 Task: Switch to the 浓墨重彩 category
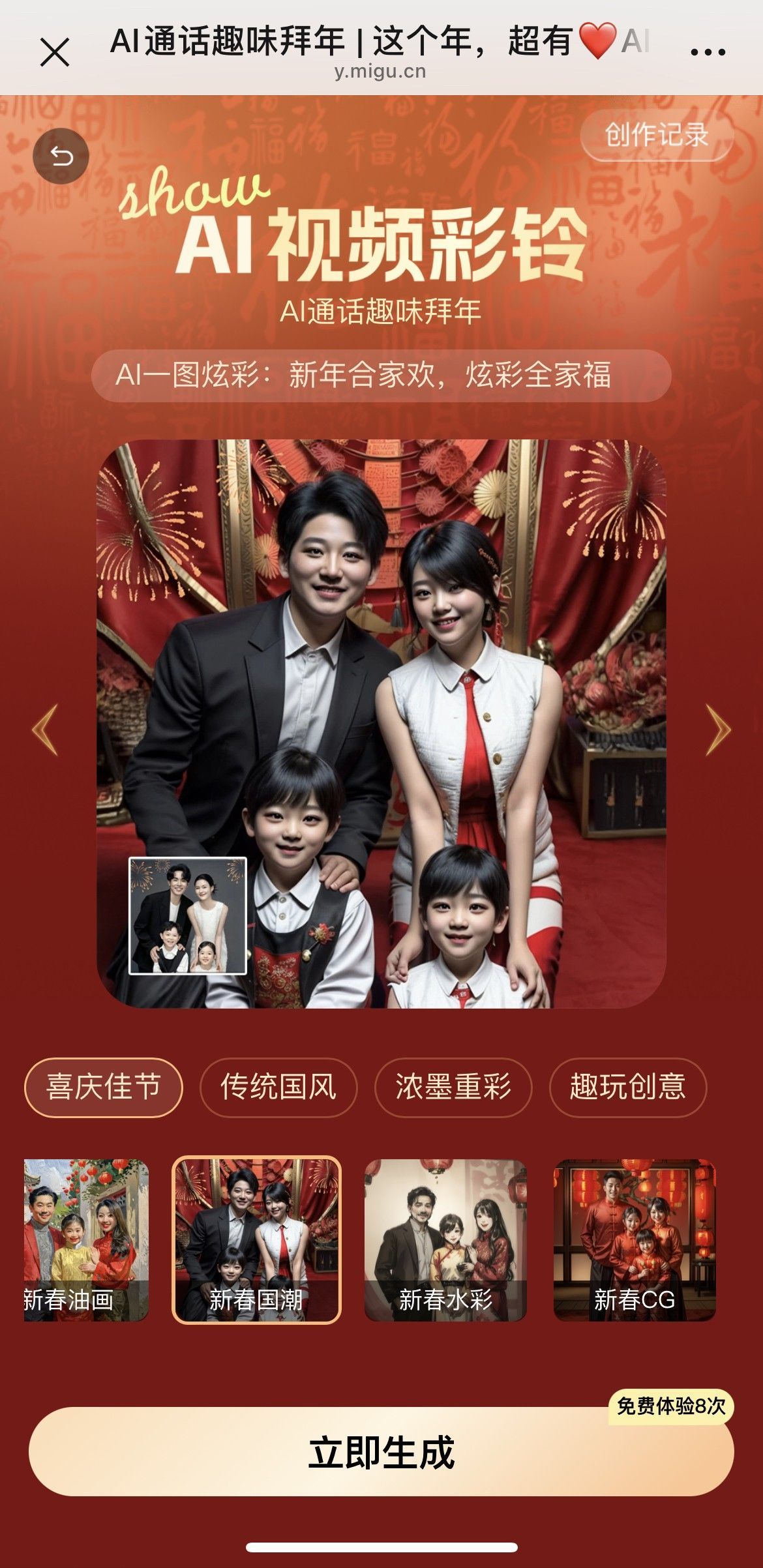pos(453,1087)
